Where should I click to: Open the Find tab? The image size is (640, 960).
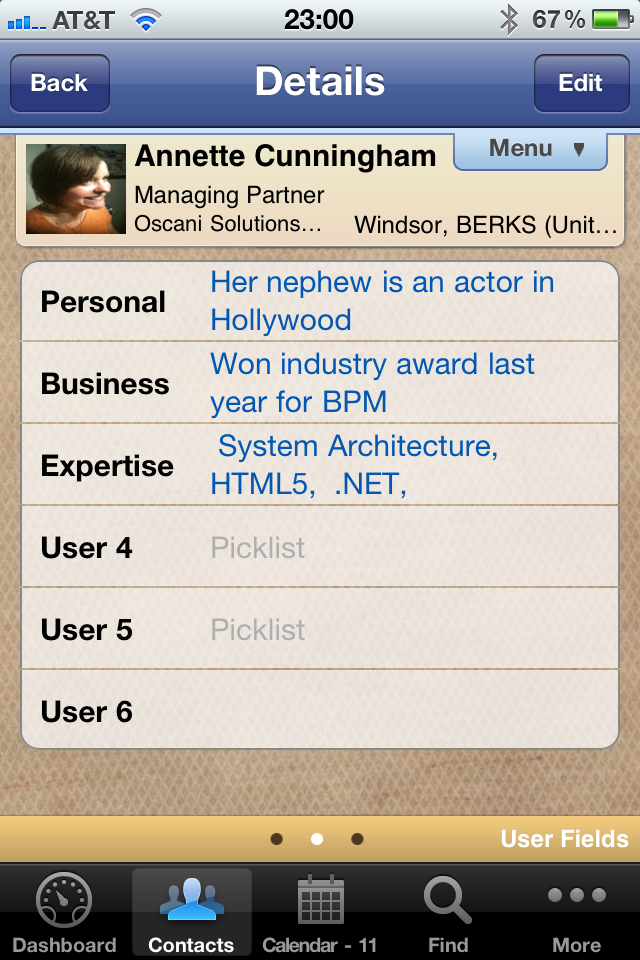[x=447, y=914]
